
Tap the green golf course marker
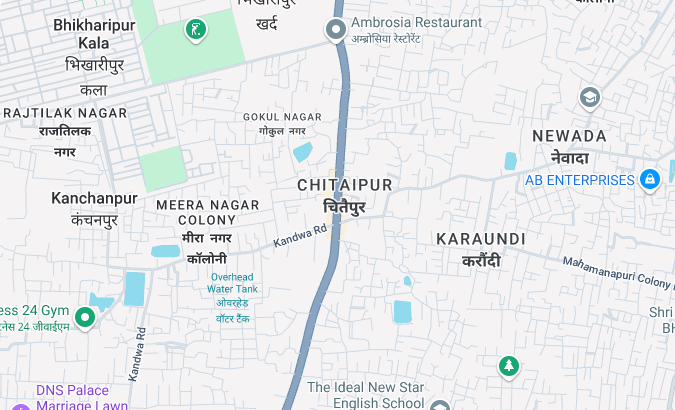(x=196, y=30)
